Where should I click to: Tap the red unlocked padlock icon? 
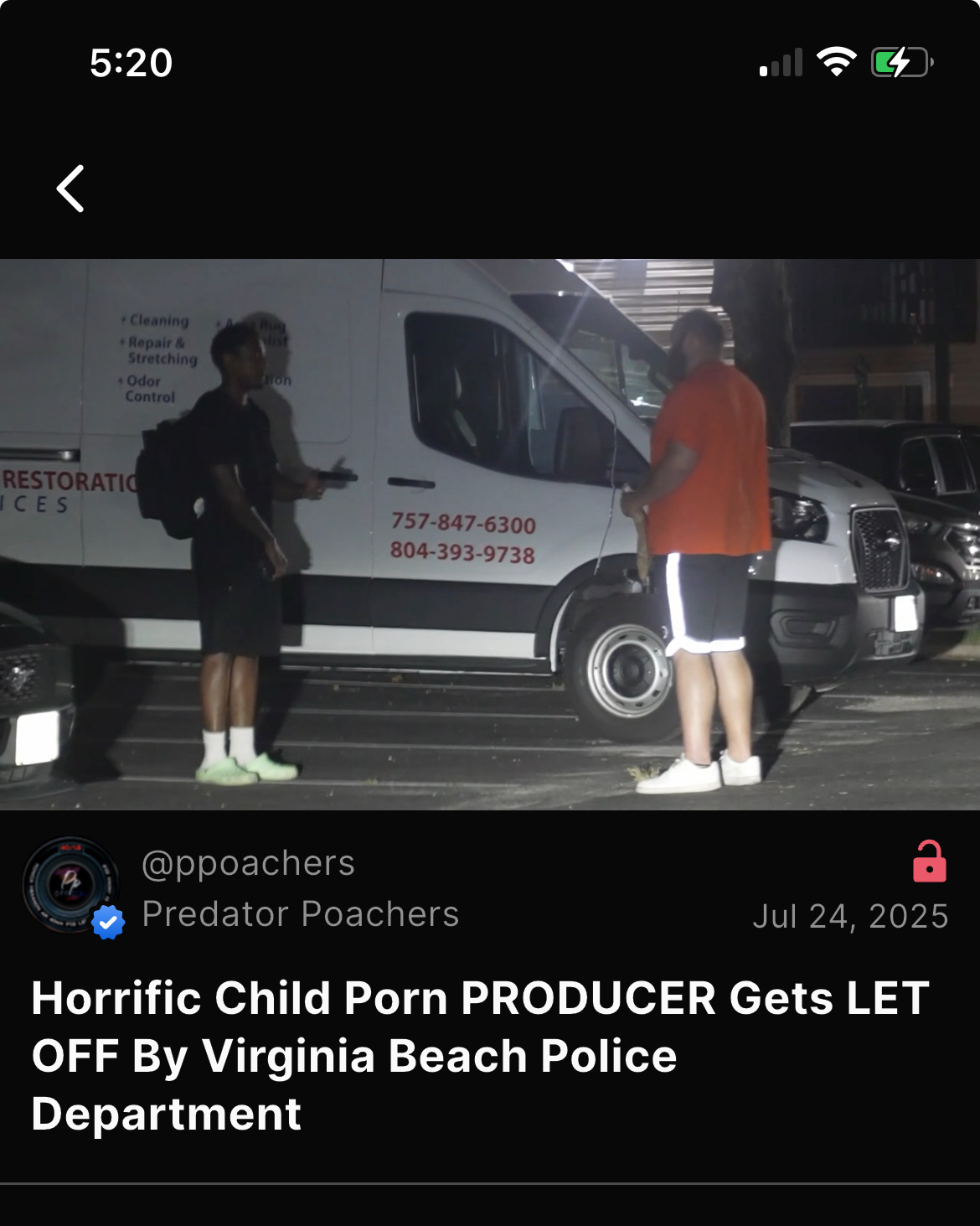coord(929,861)
